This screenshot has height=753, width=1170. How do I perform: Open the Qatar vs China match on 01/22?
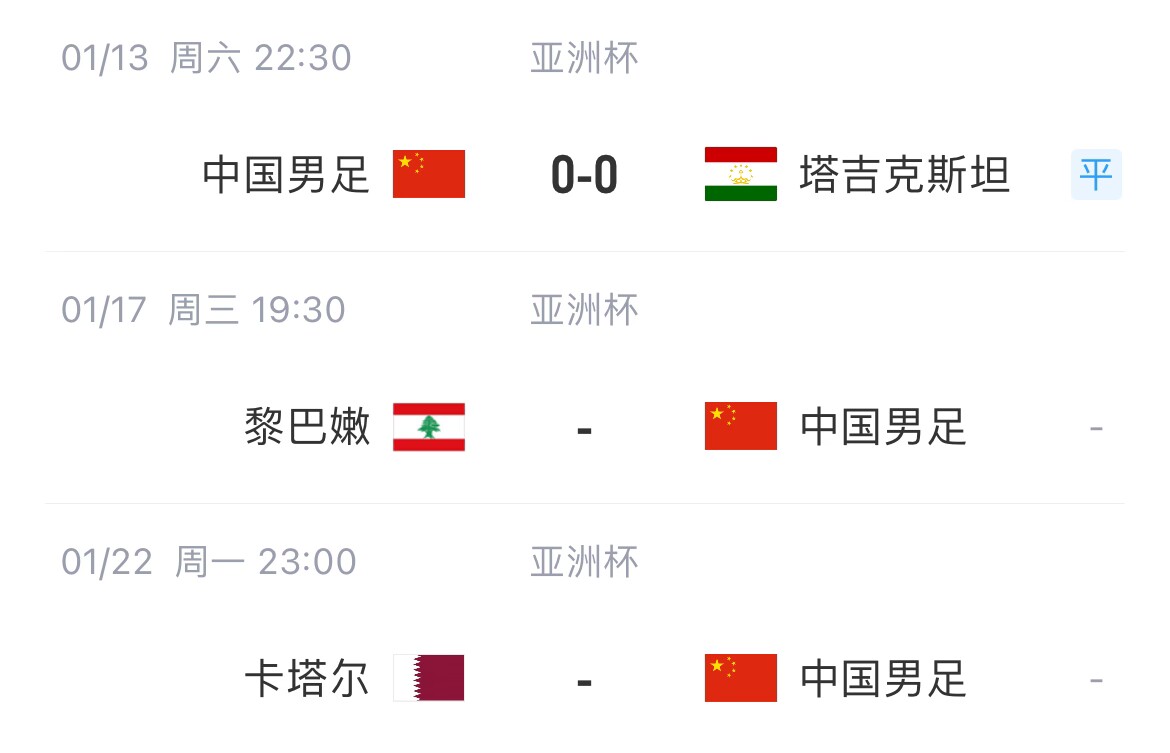click(584, 680)
